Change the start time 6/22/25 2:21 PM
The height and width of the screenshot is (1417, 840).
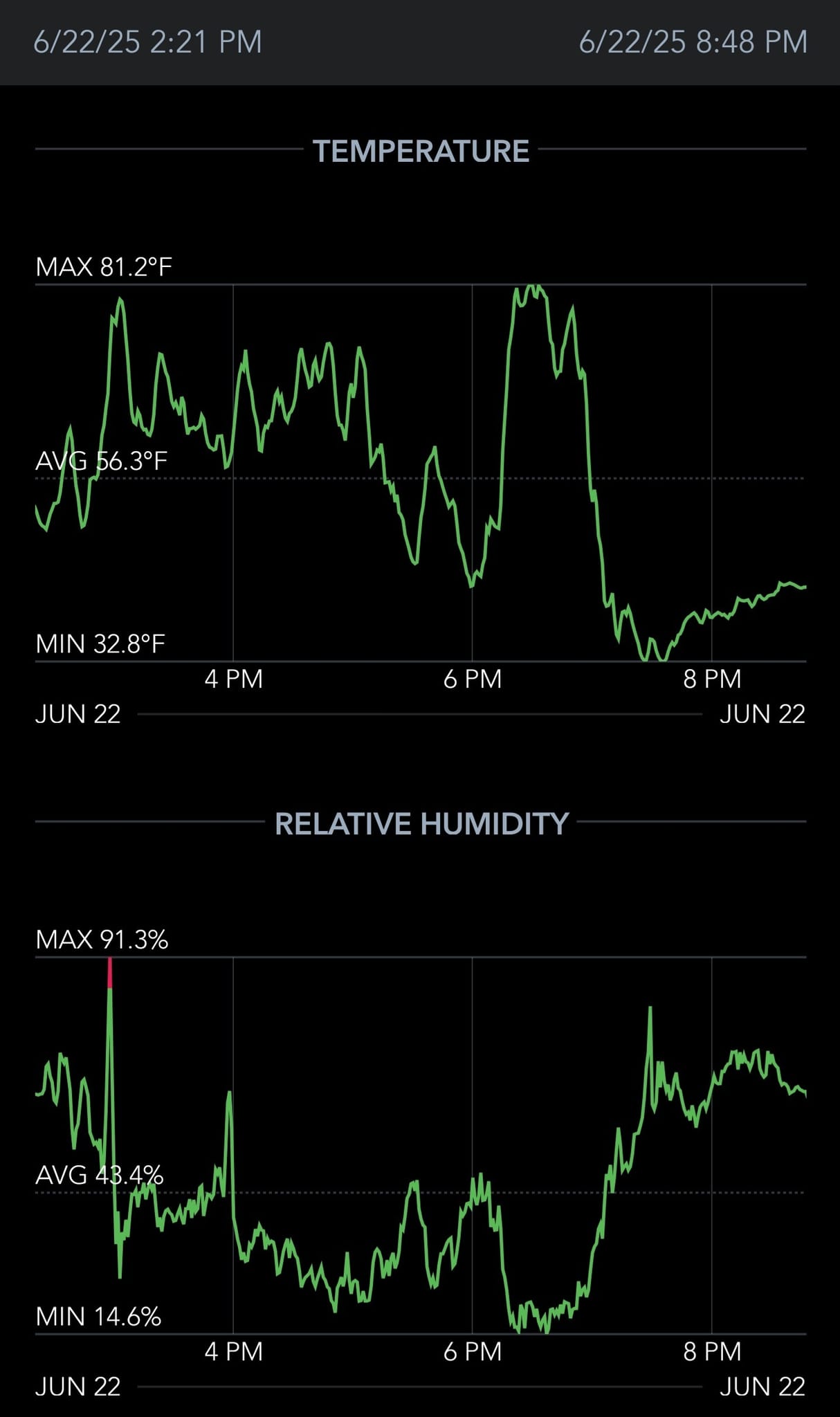pyautogui.click(x=147, y=42)
